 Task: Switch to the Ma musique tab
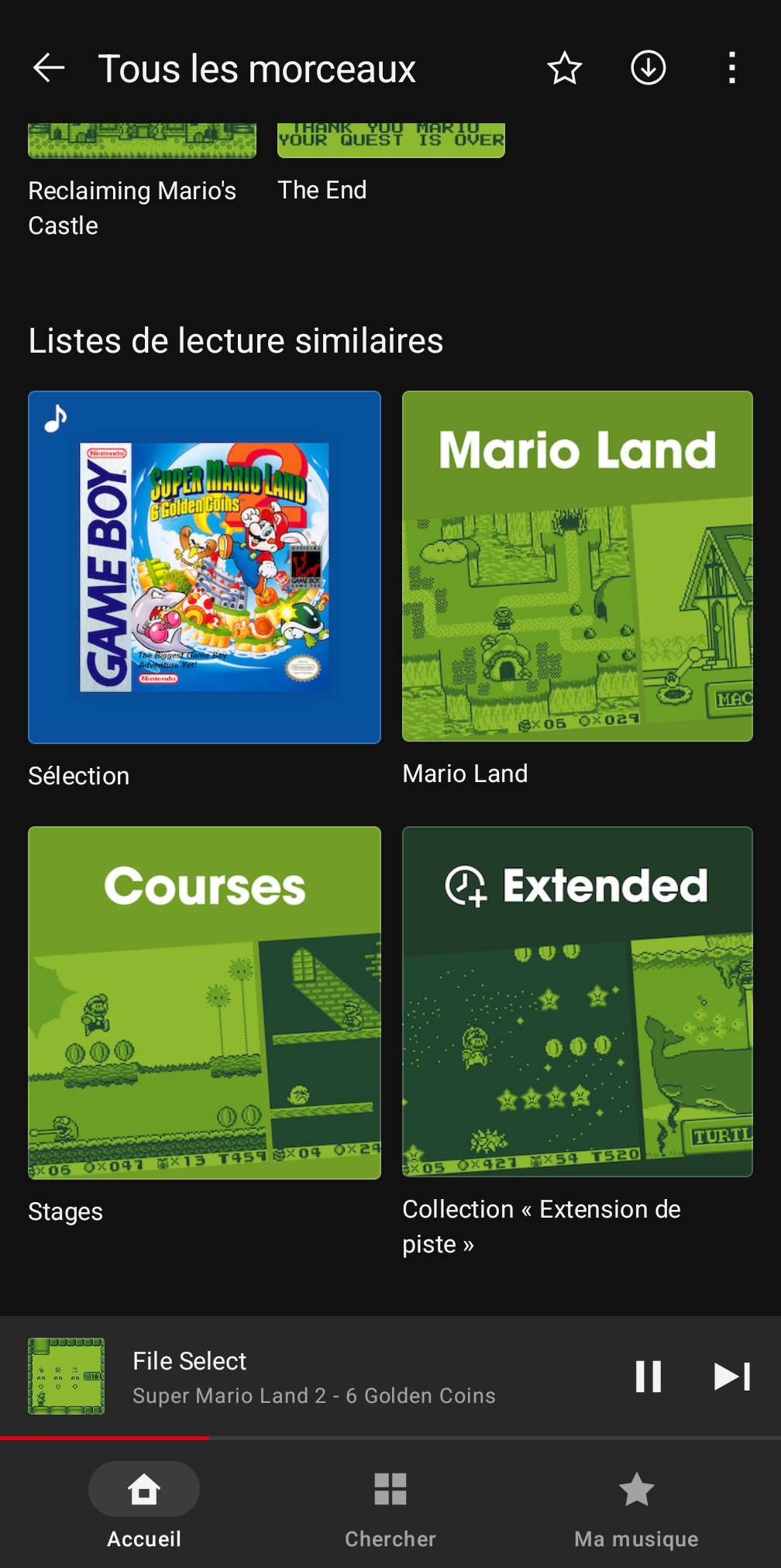point(636,1504)
